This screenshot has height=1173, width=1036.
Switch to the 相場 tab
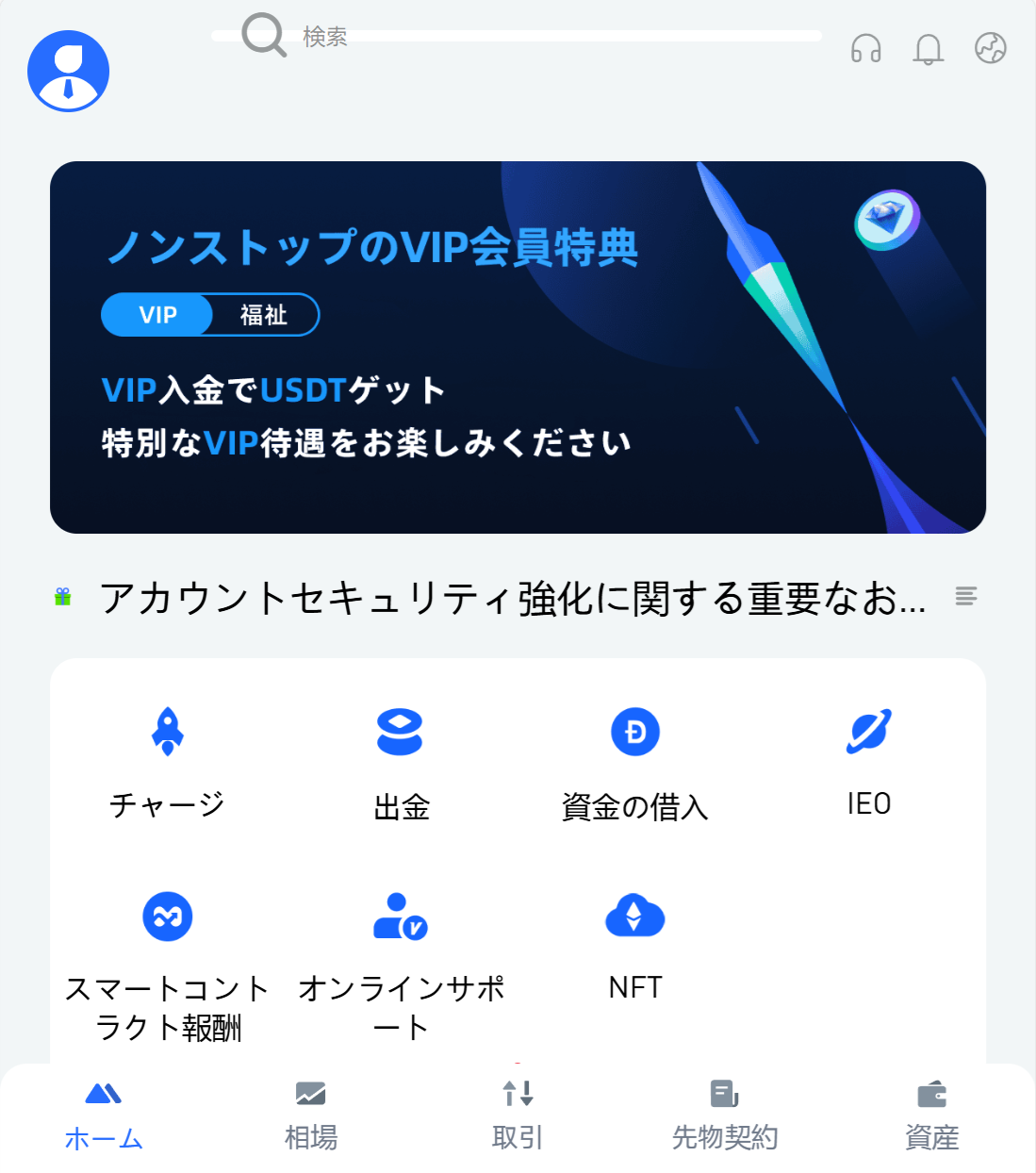311,1116
